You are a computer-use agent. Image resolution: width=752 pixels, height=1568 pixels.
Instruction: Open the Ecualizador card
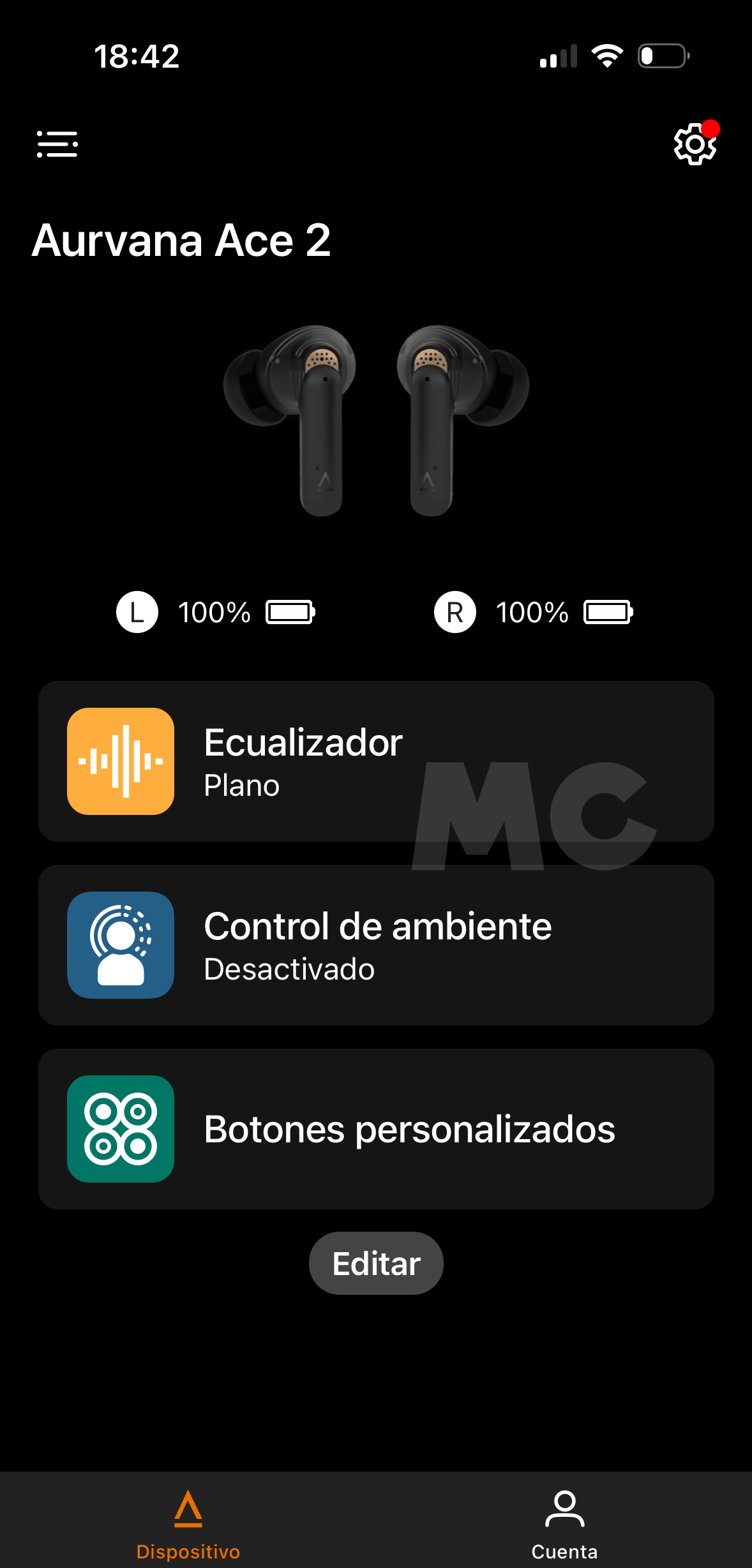[375, 761]
